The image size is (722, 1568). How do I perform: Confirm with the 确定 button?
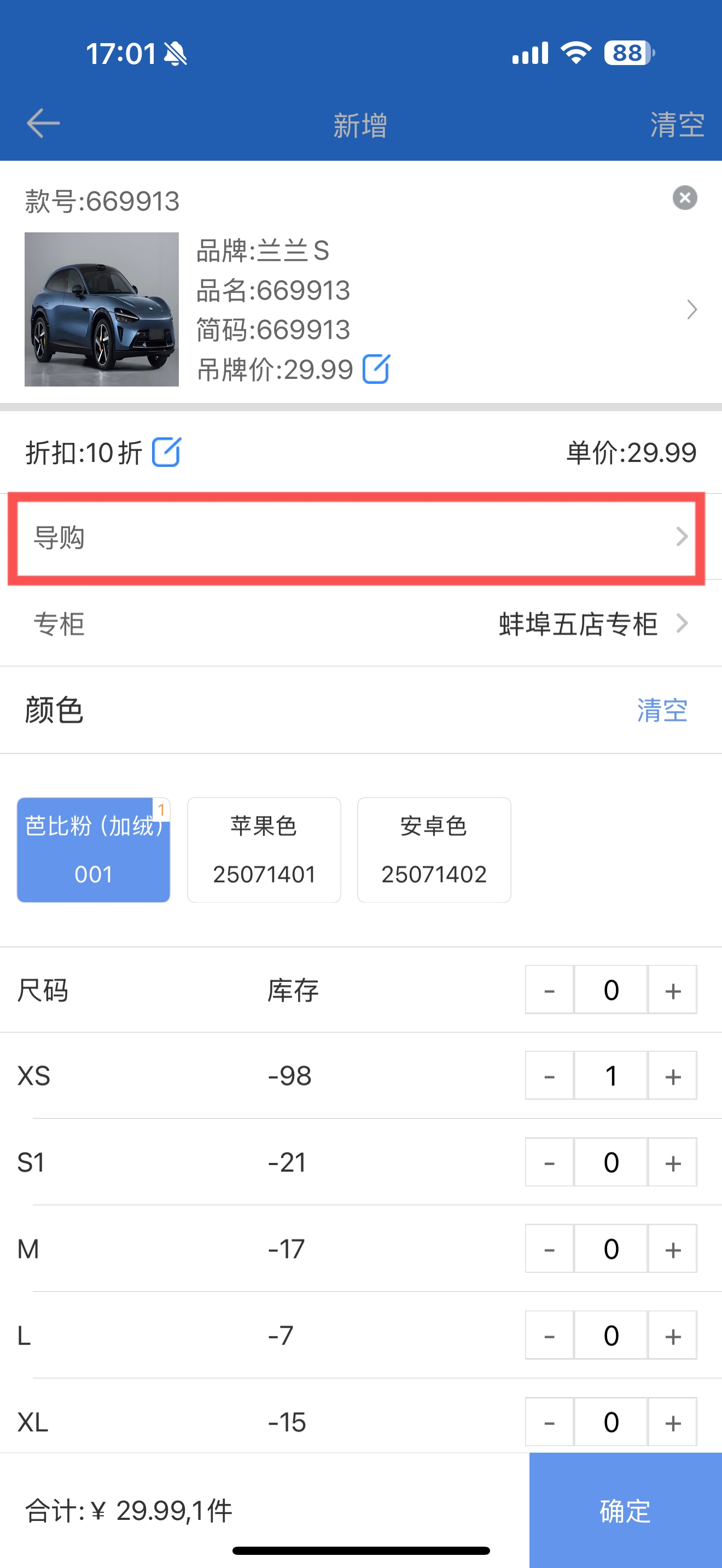coord(626,1510)
